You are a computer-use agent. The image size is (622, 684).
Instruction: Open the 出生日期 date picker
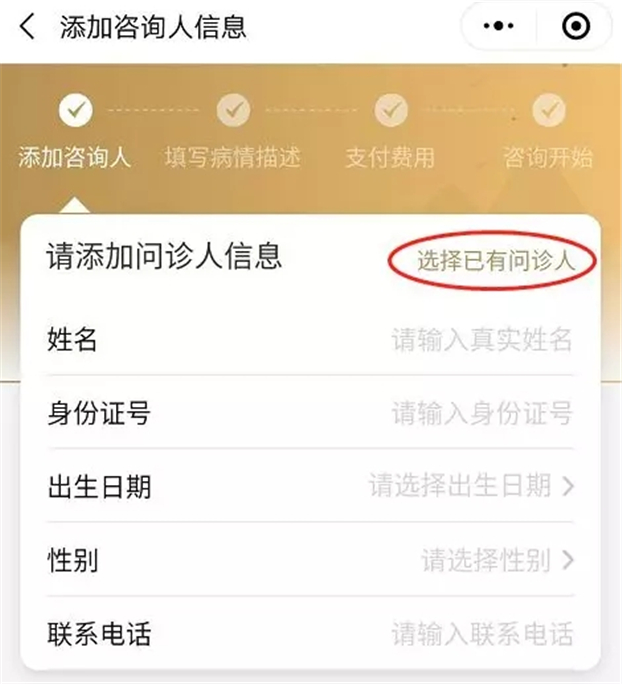(x=471, y=486)
